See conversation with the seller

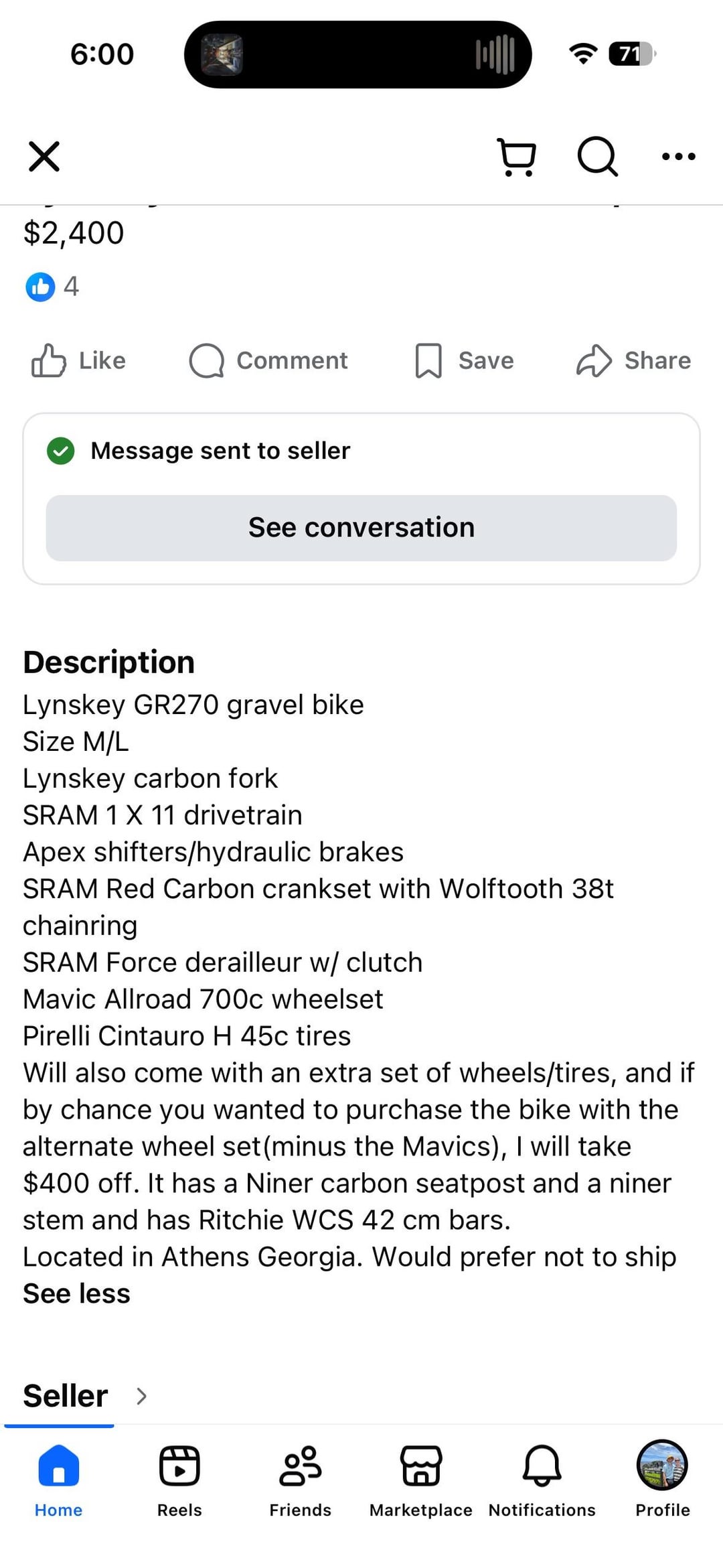[361, 528]
